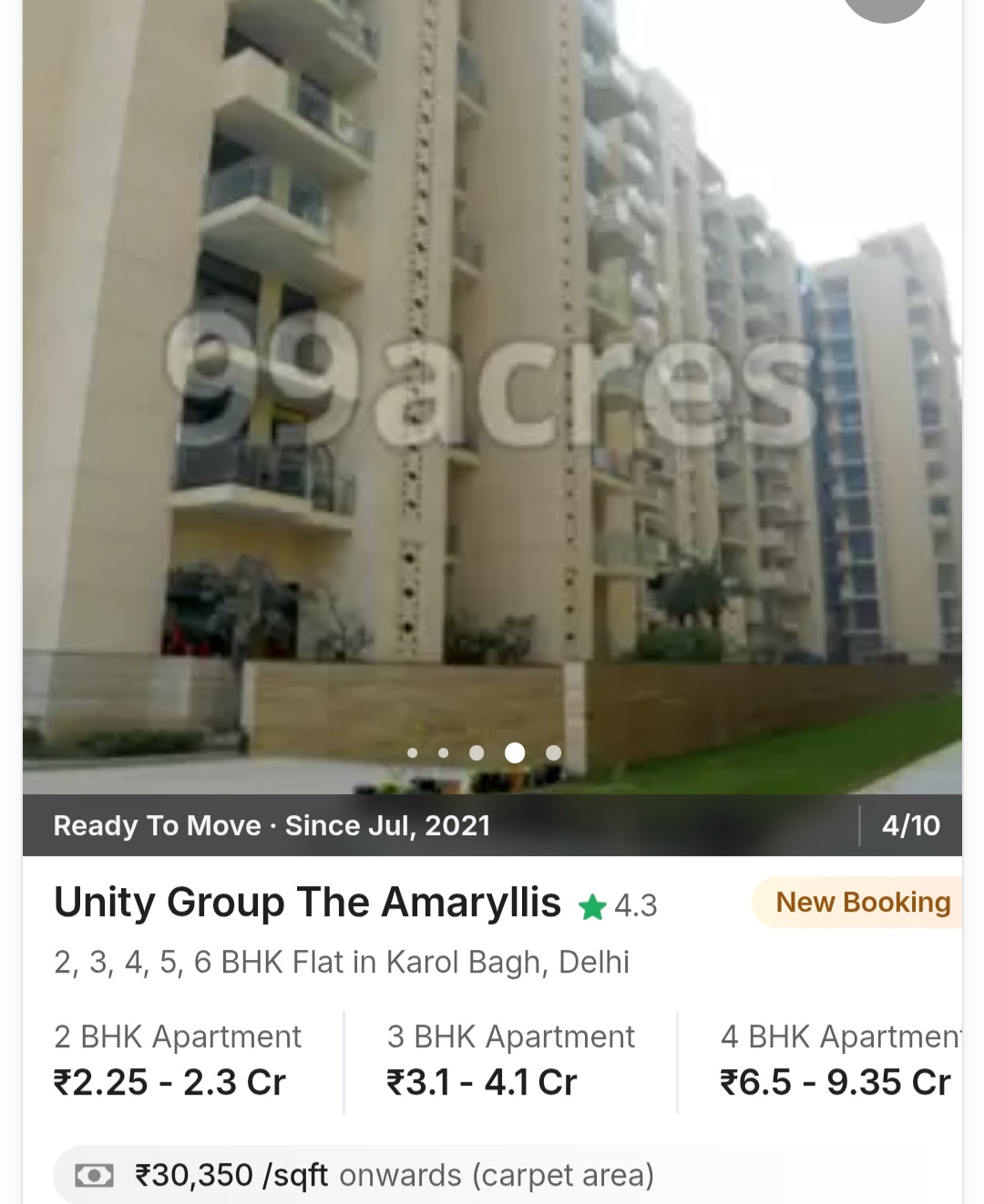Click the Ready To Move status bar
This screenshot has height=1204, width=984.
point(271,825)
